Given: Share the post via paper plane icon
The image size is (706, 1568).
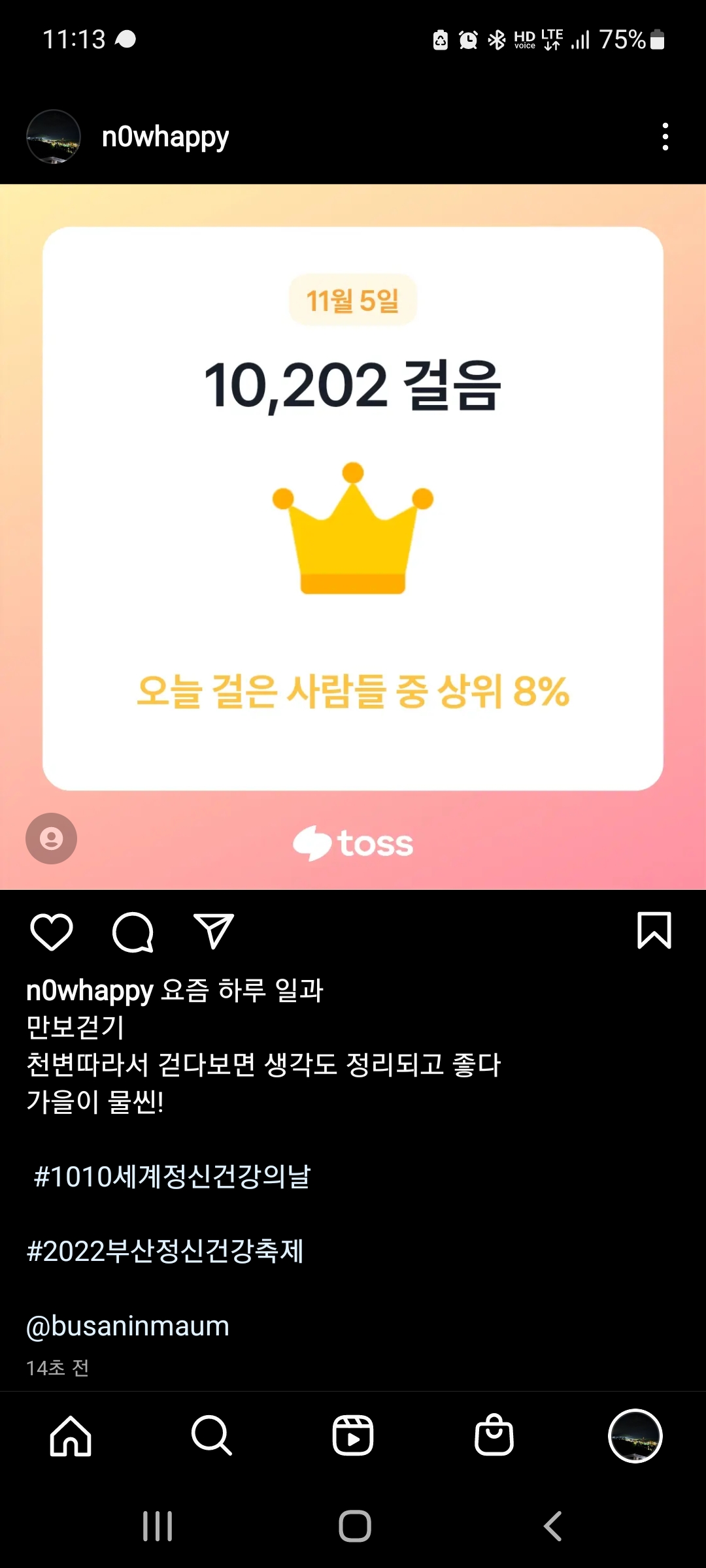Looking at the screenshot, I should (214, 931).
